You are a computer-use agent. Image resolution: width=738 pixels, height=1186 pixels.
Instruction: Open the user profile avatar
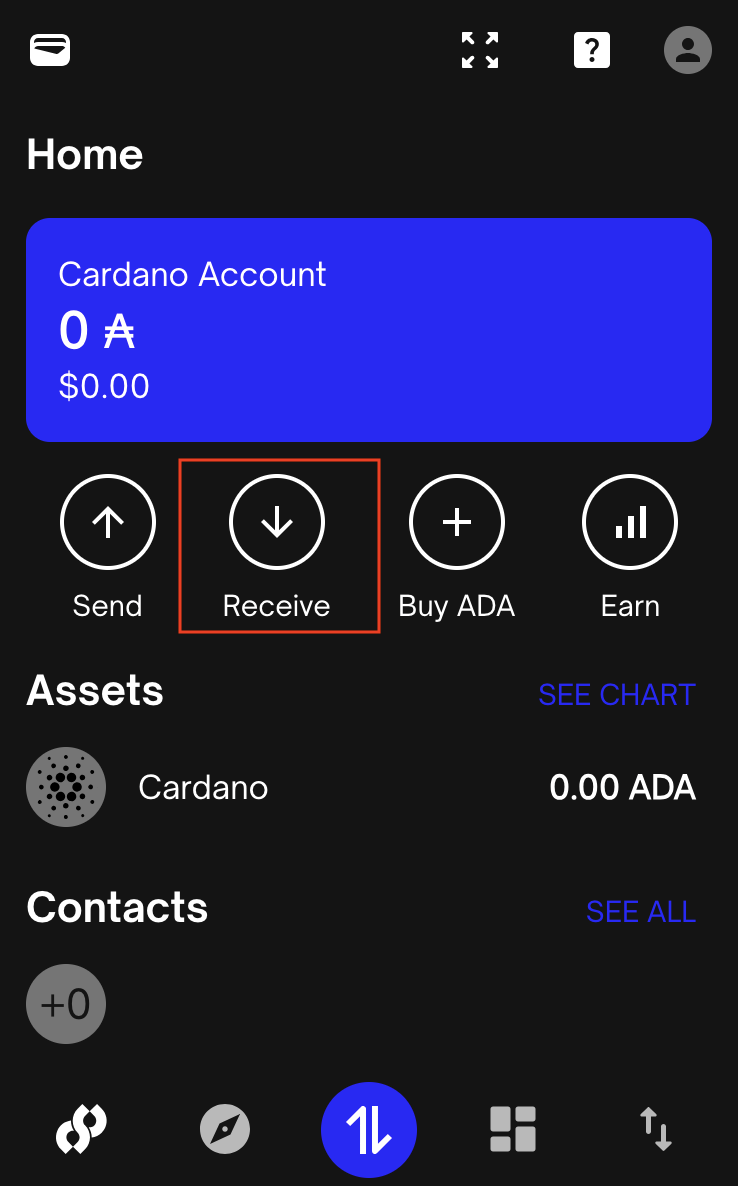687,50
